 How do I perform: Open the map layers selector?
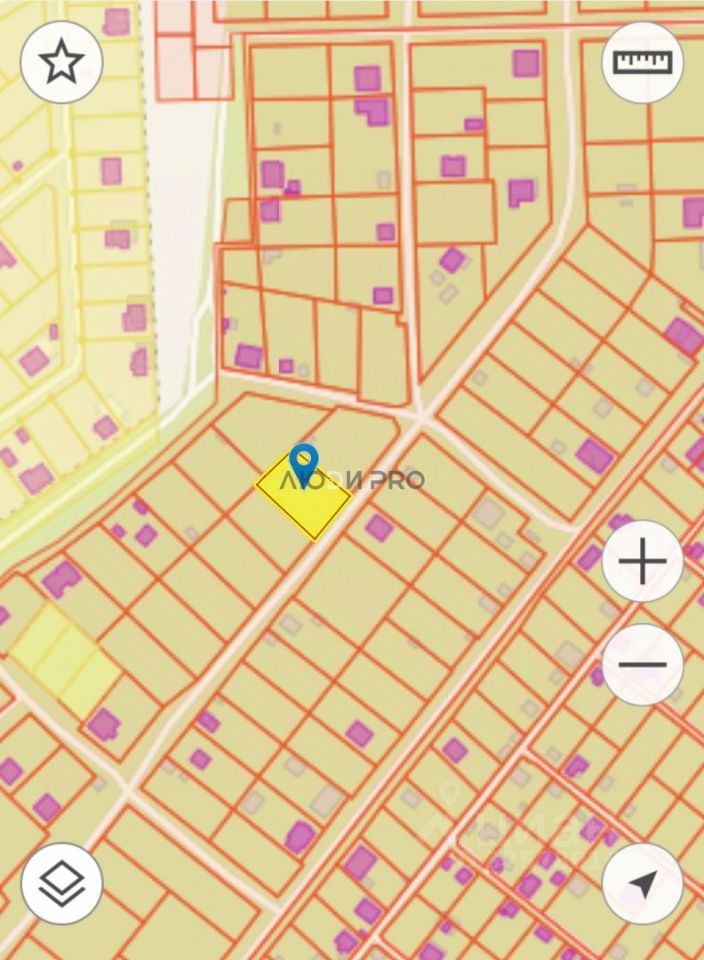tap(61, 883)
